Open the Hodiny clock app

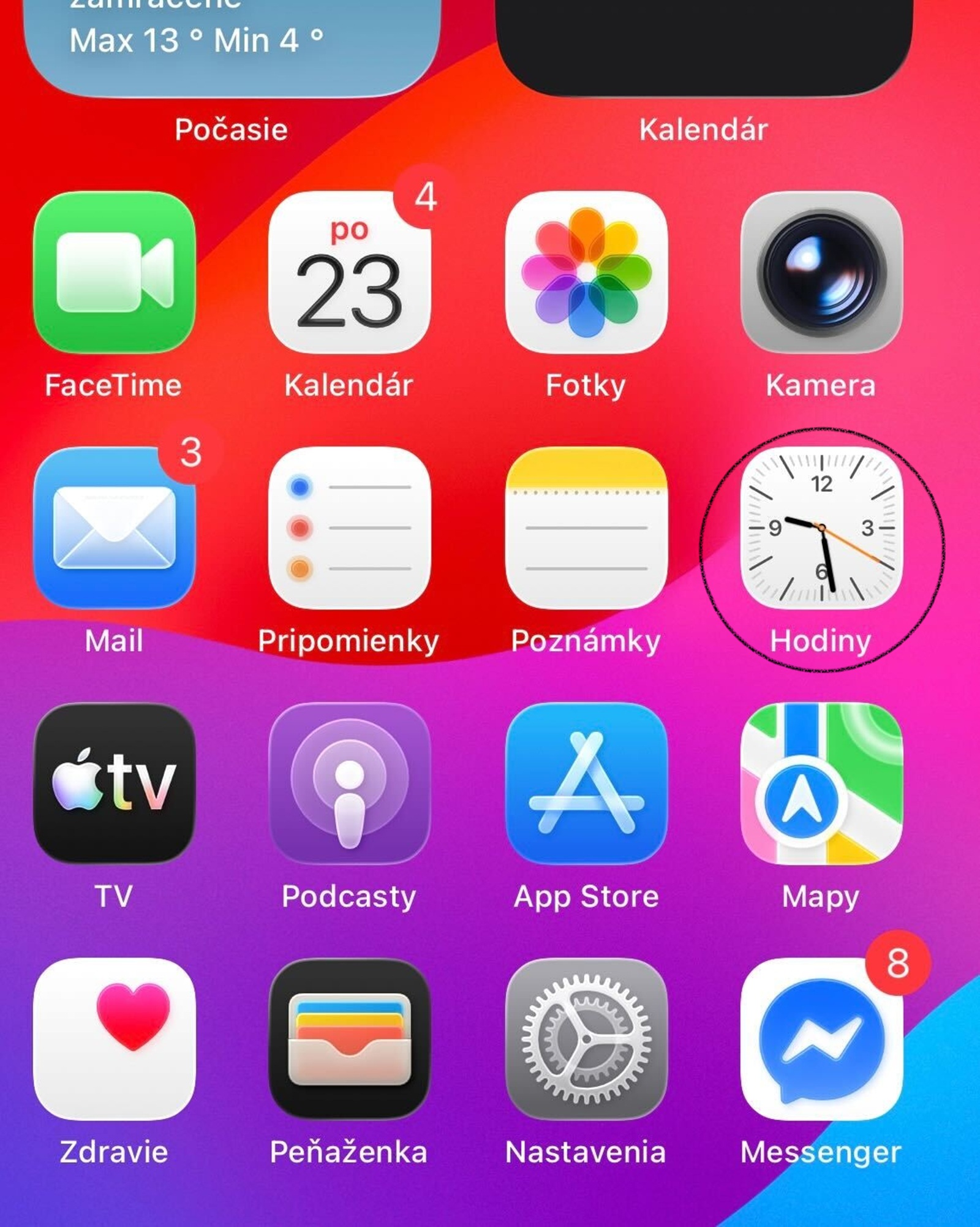[x=821, y=528]
